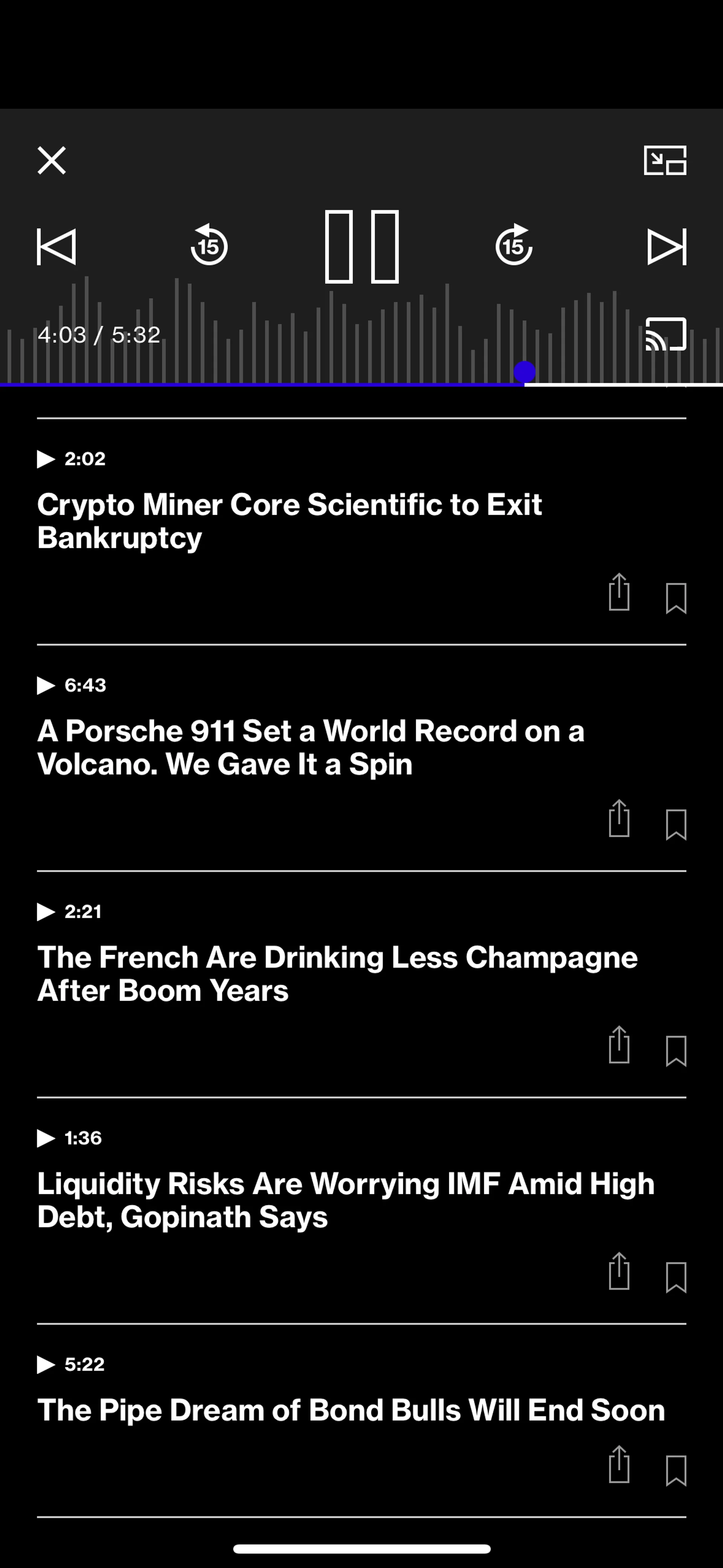Share the Core Scientific Bankruptcy story

tap(619, 592)
